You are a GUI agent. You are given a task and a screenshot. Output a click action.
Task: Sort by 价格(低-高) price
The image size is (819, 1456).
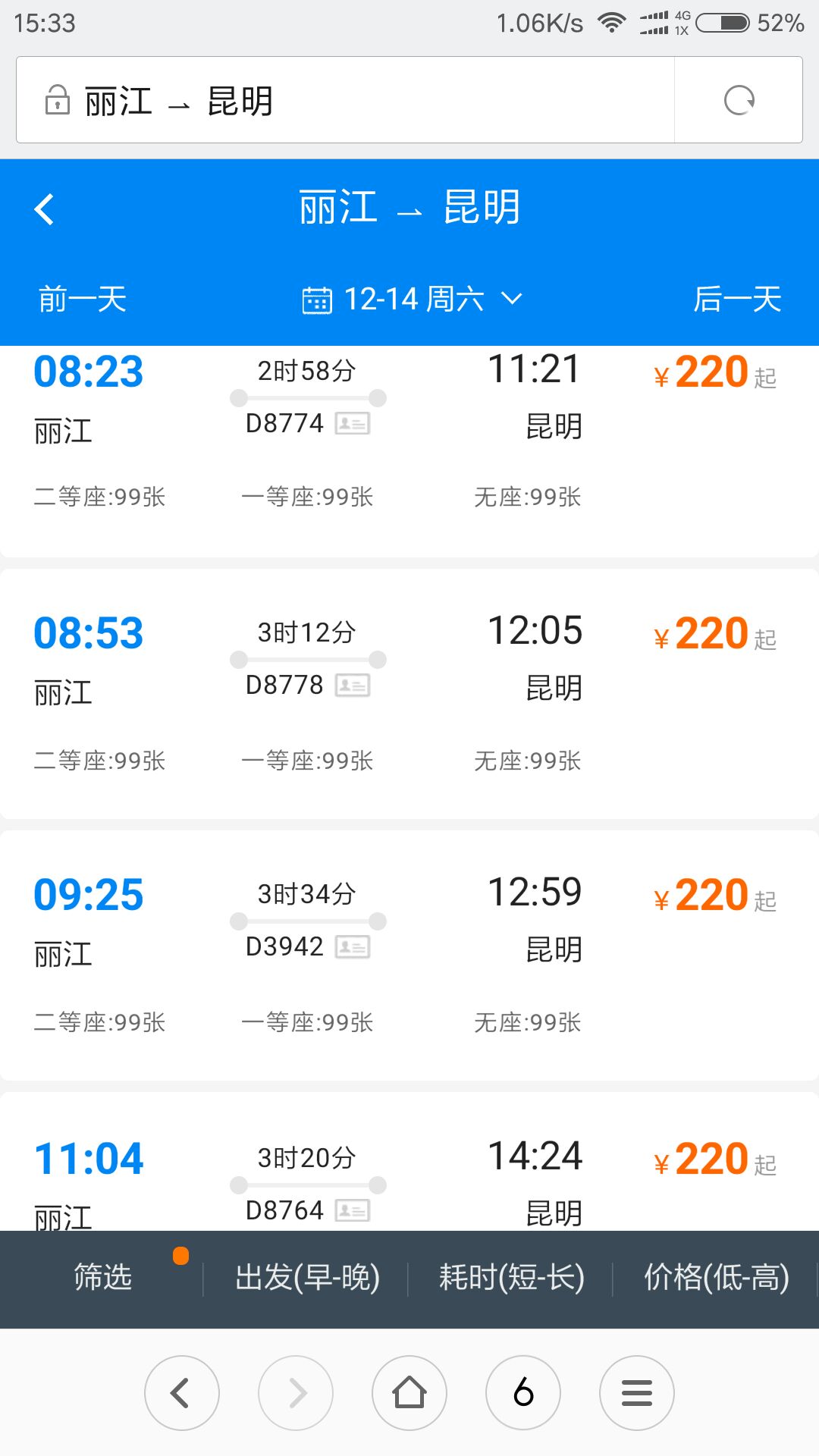pyautogui.click(x=716, y=1277)
